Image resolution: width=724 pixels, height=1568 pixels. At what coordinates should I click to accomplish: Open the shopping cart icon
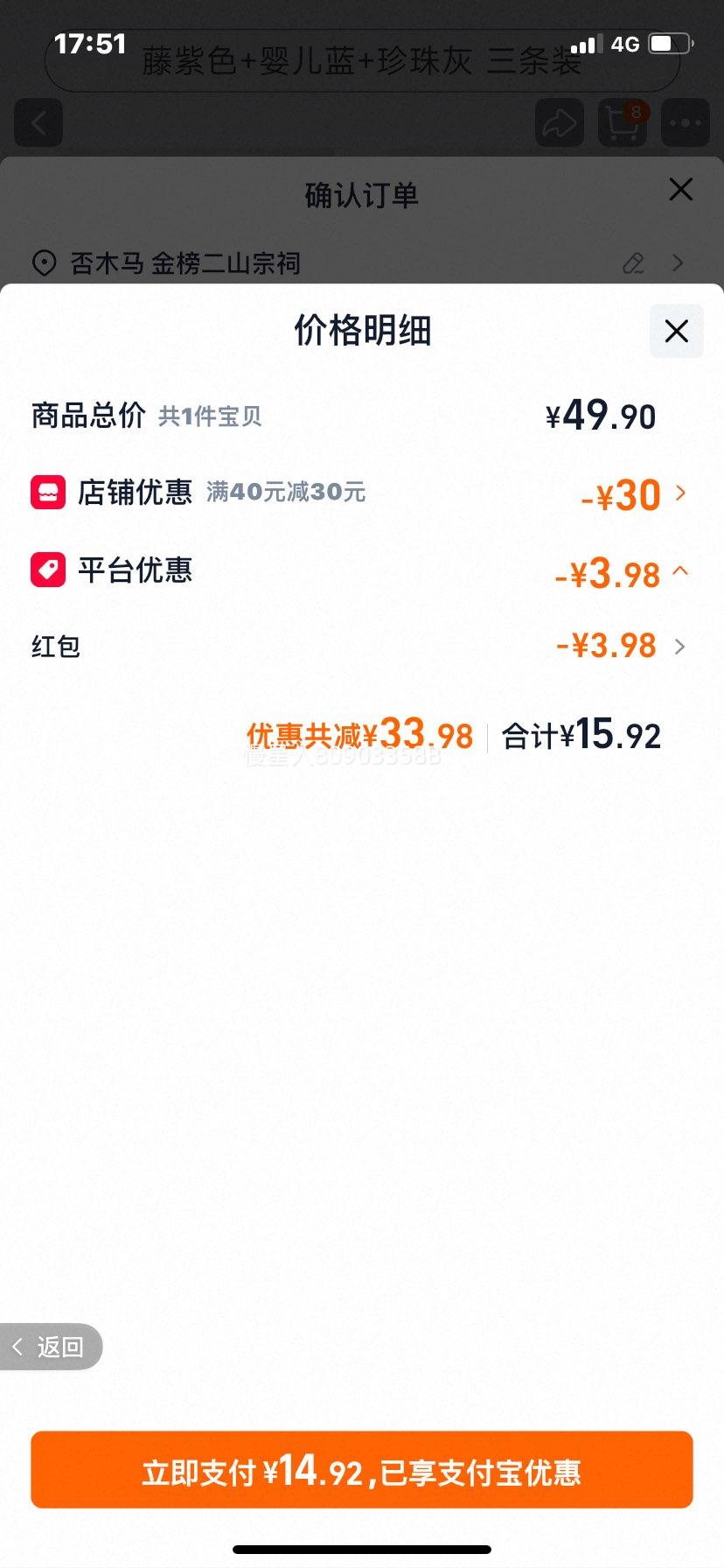coord(623,122)
